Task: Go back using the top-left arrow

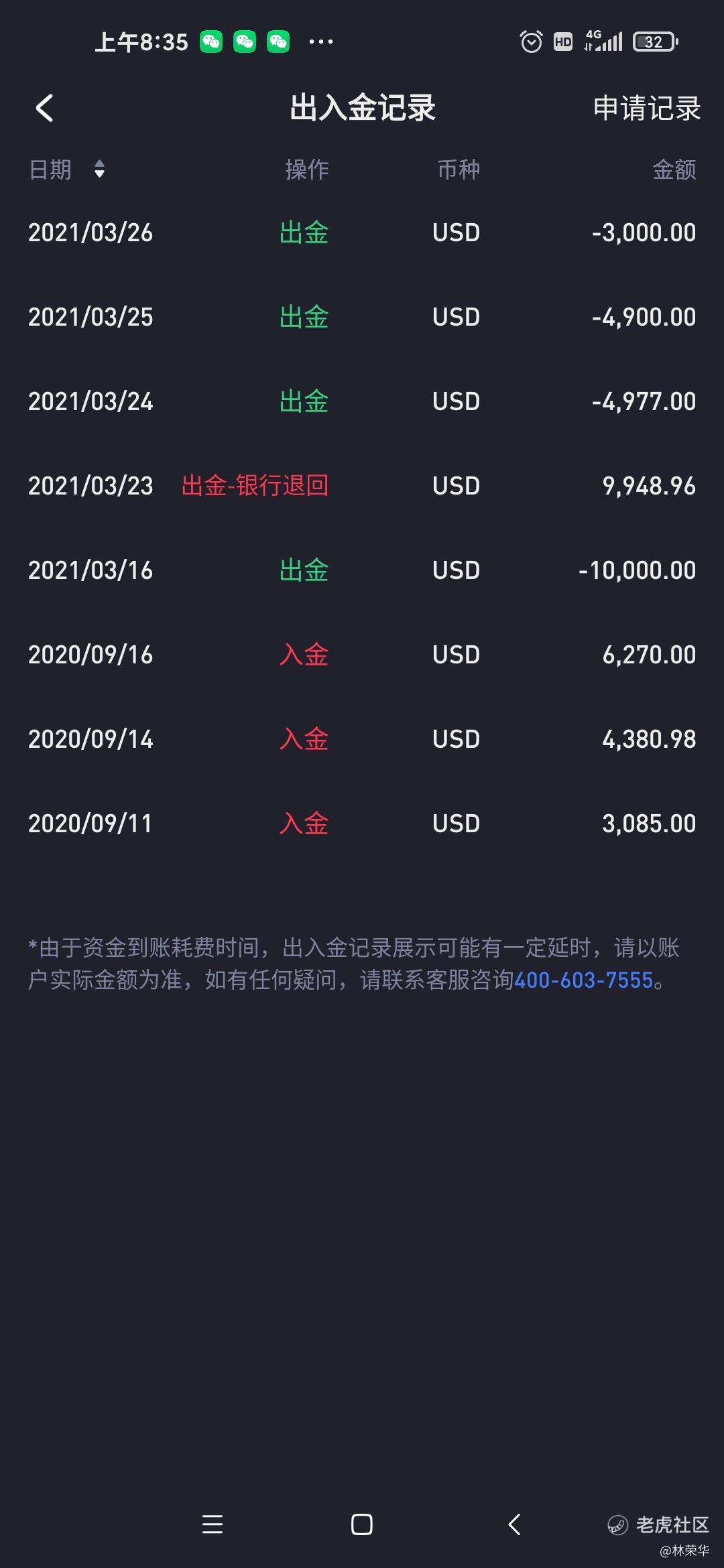Action: (44, 108)
